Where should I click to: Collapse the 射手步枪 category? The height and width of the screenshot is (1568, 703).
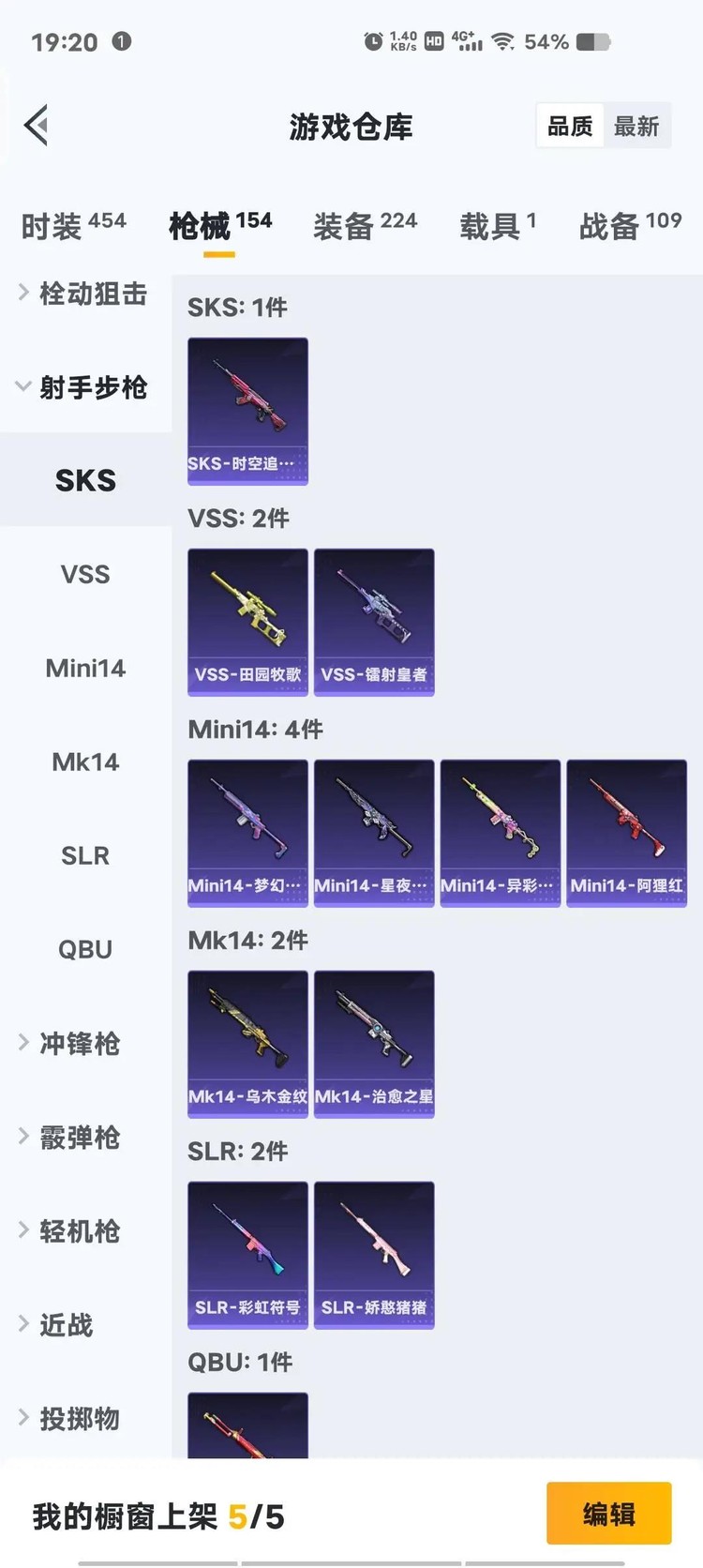click(84, 387)
